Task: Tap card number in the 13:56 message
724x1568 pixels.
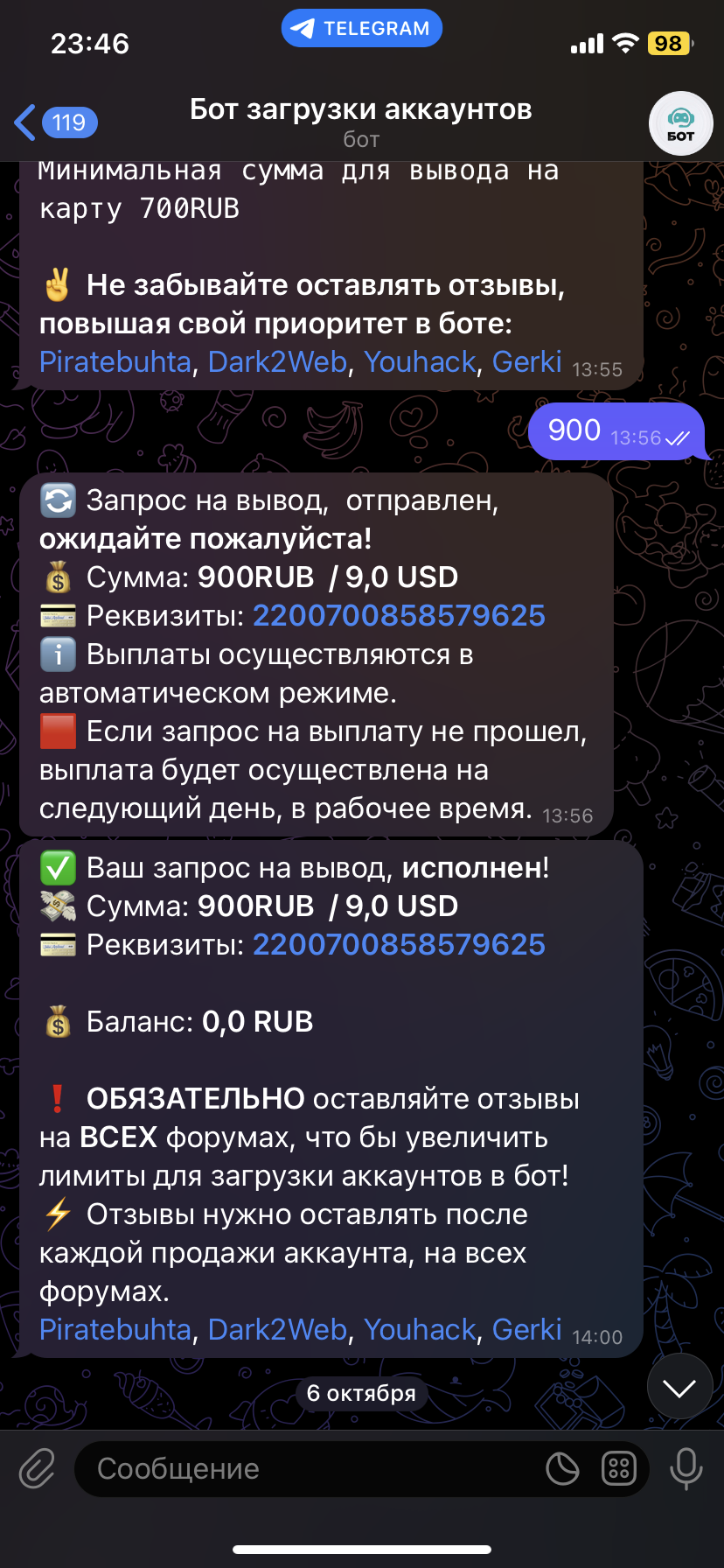Action: (399, 616)
